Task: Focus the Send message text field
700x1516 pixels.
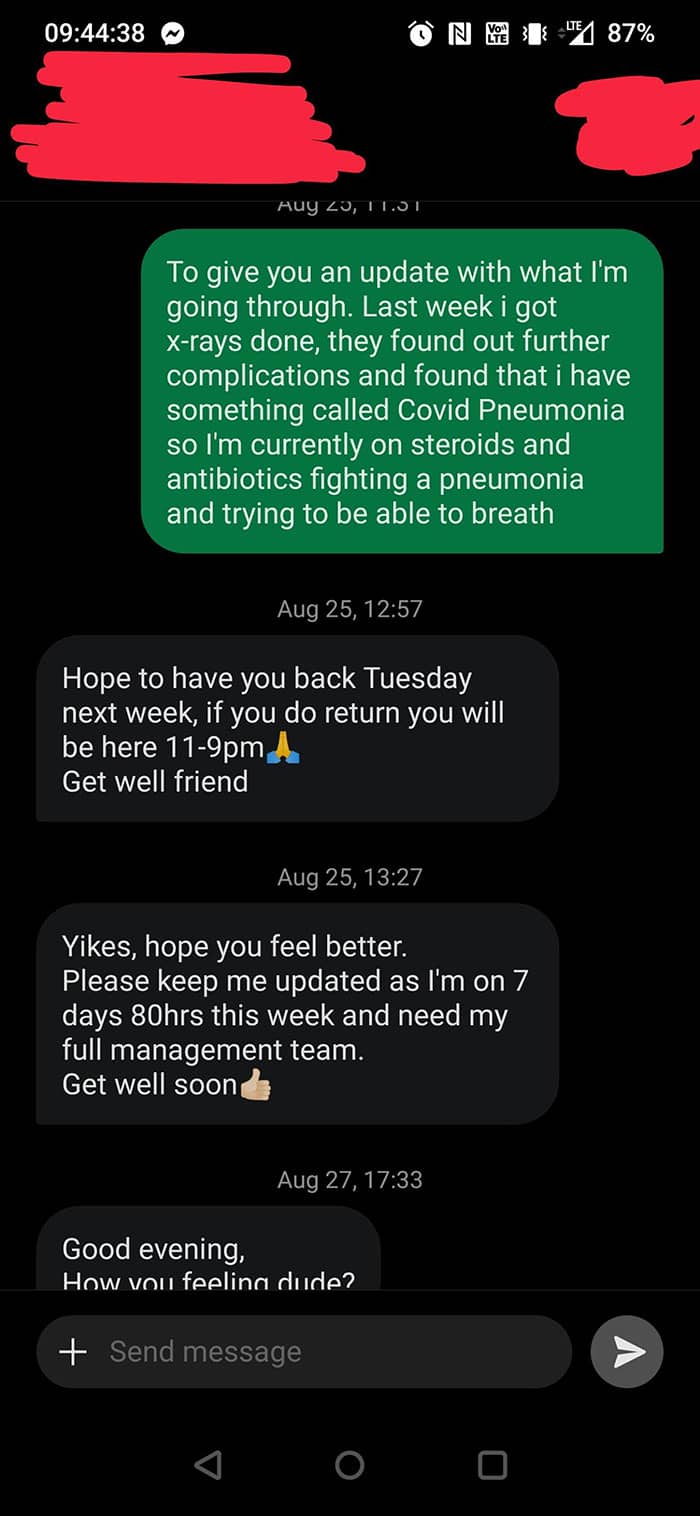Action: pyautogui.click(x=320, y=1352)
